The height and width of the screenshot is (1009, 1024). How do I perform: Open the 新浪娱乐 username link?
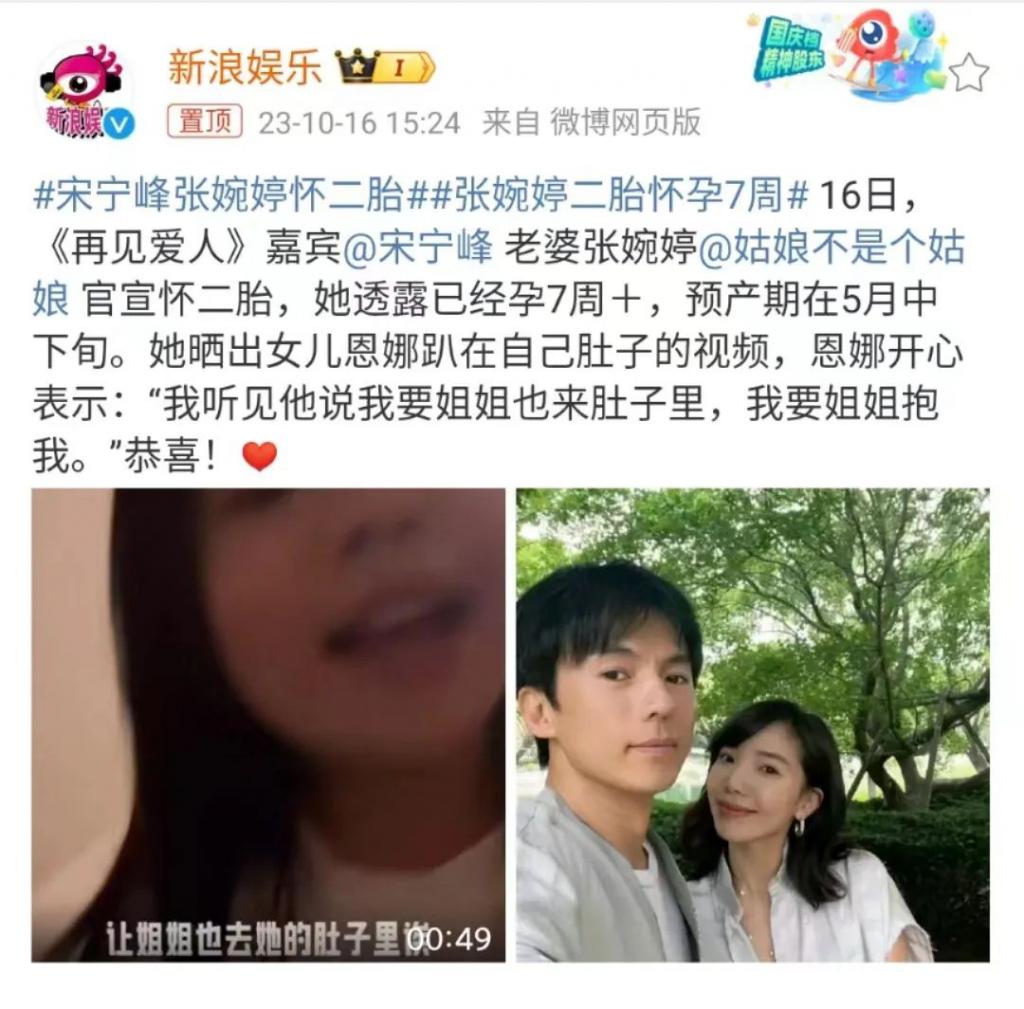(x=244, y=67)
